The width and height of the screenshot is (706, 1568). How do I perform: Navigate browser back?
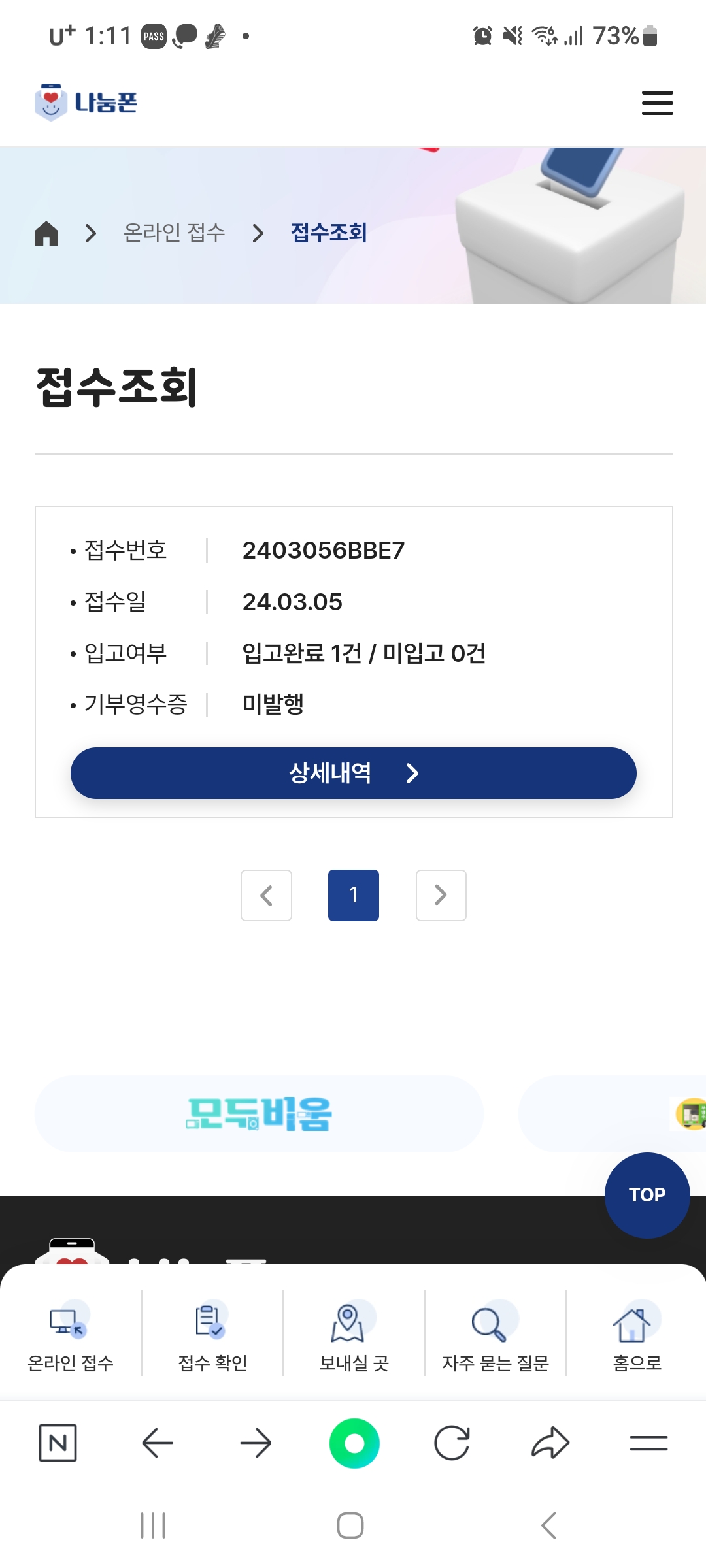coord(157,1443)
